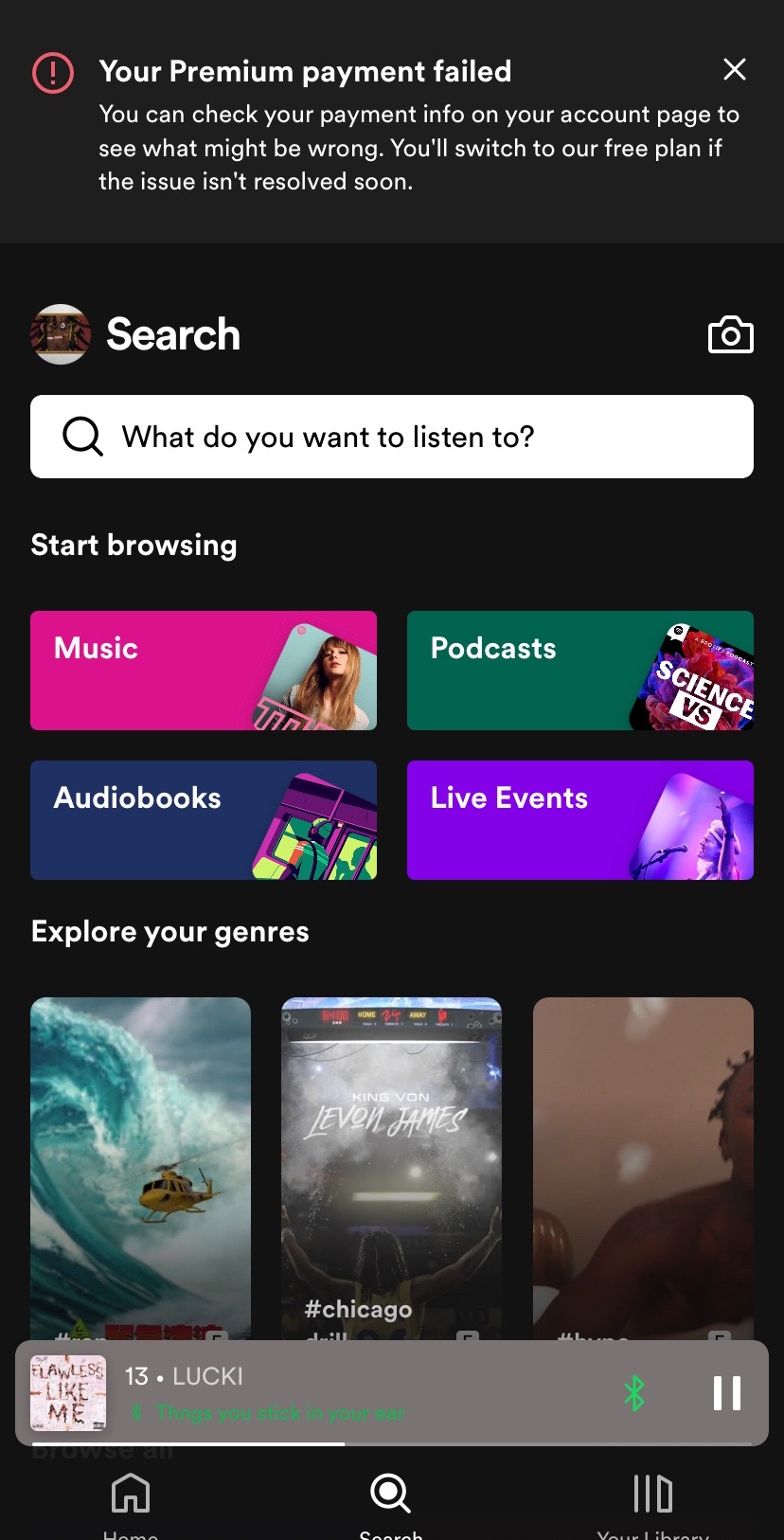This screenshot has height=1540, width=784.
Task: Open the Audiobooks category
Action: pyautogui.click(x=204, y=820)
